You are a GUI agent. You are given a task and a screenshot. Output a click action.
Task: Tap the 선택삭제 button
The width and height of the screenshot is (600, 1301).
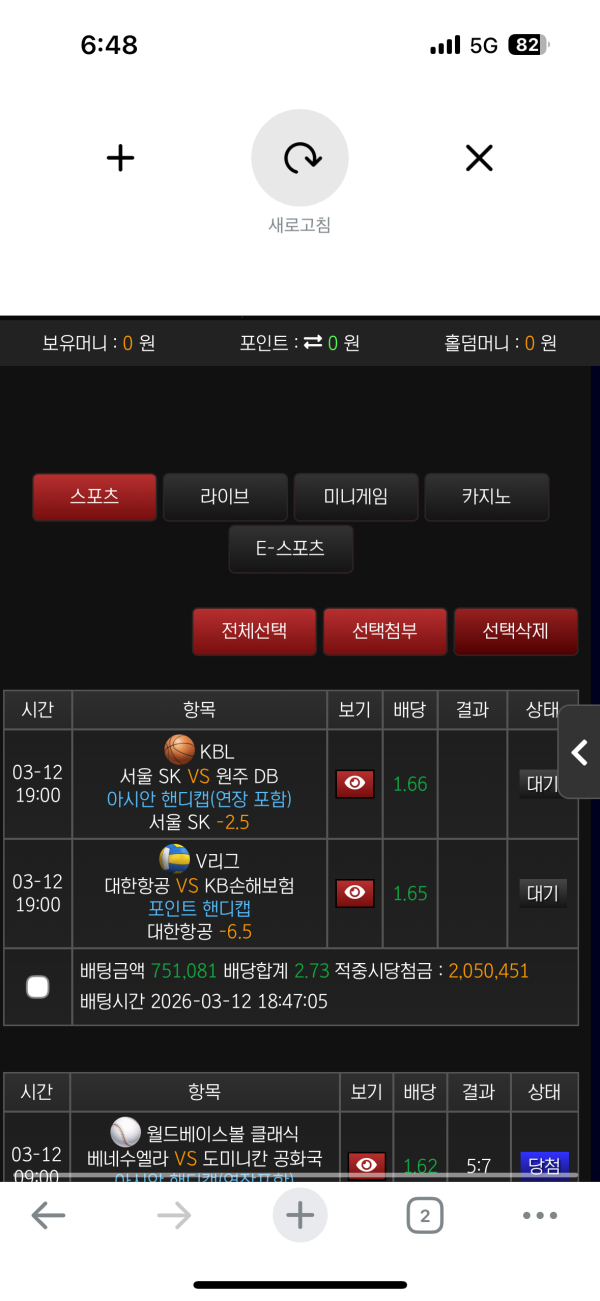pyautogui.click(x=515, y=631)
